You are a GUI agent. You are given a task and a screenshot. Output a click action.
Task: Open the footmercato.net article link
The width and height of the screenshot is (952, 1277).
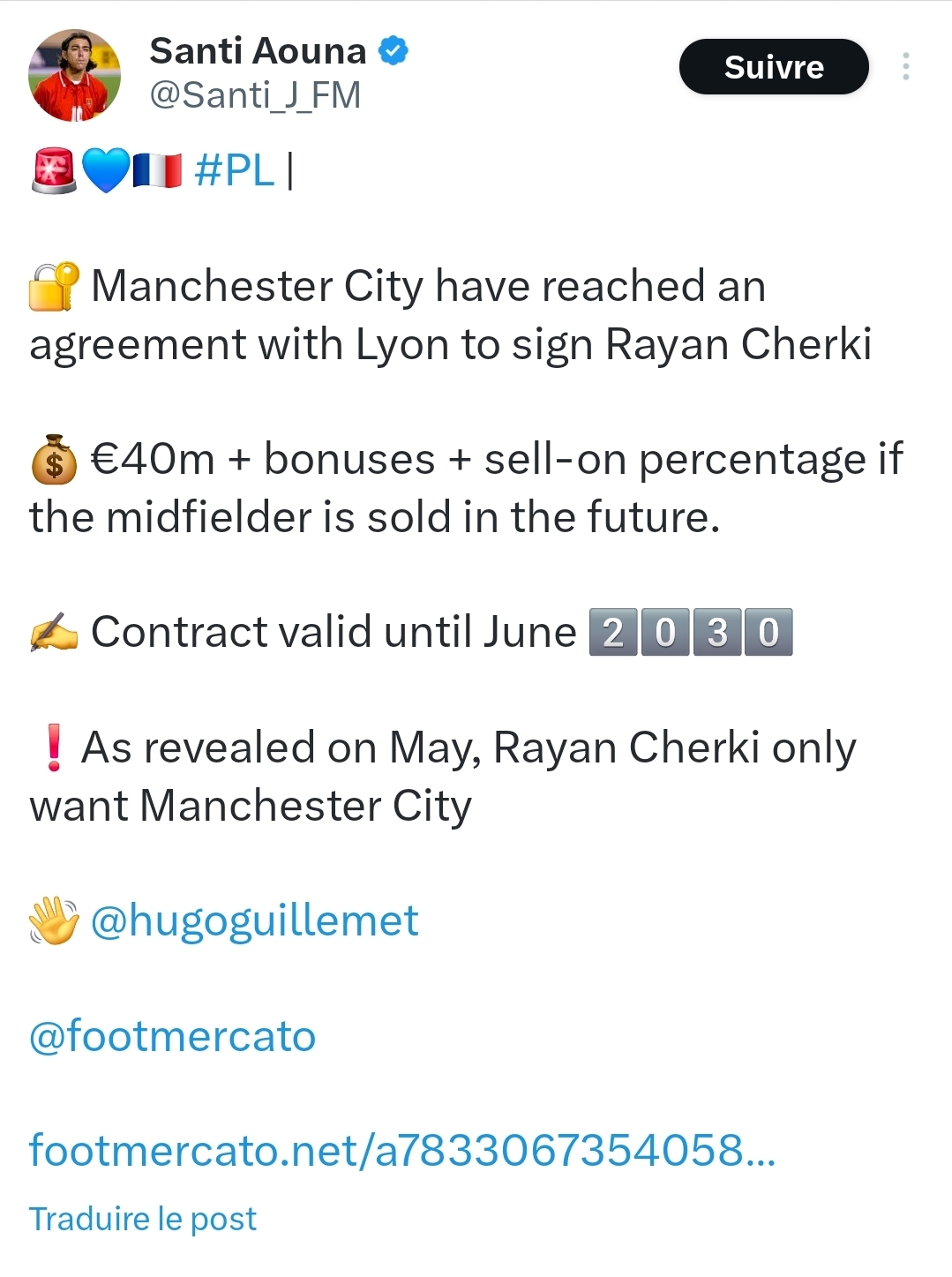(x=401, y=1150)
